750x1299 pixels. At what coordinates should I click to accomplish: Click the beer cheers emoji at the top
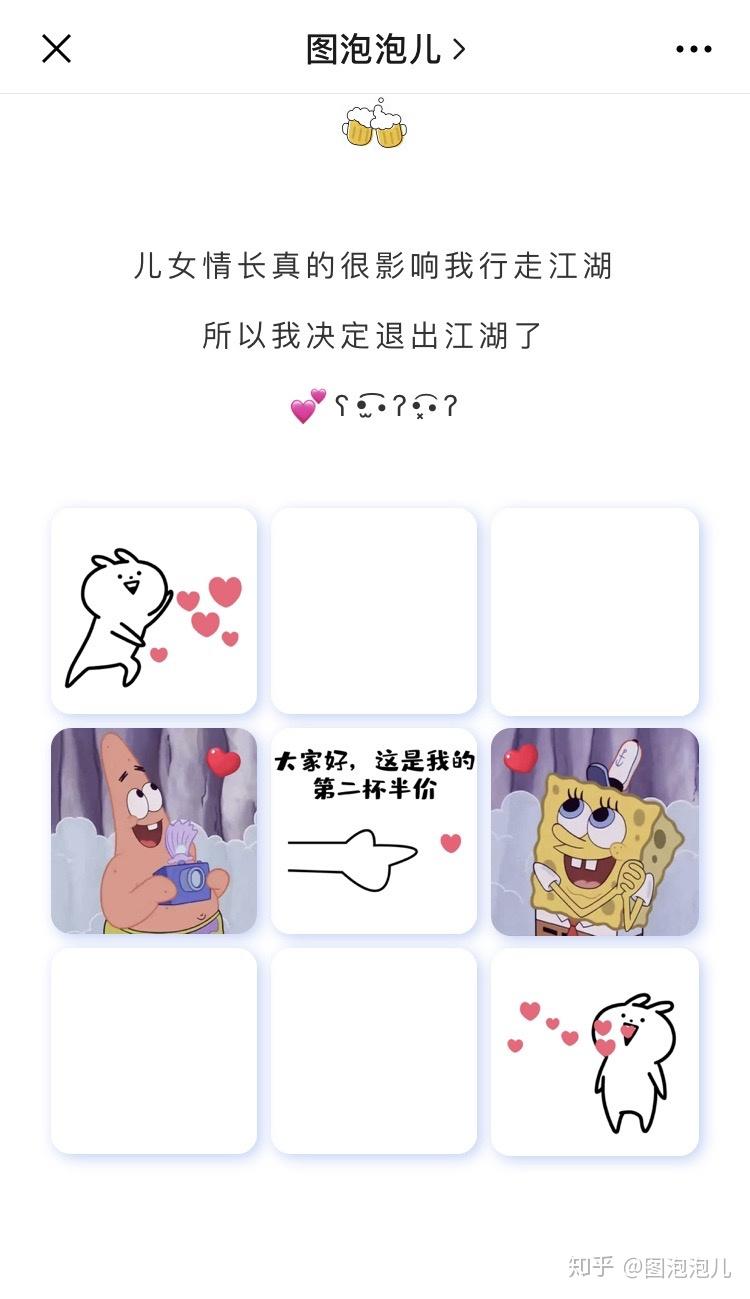coord(375,128)
